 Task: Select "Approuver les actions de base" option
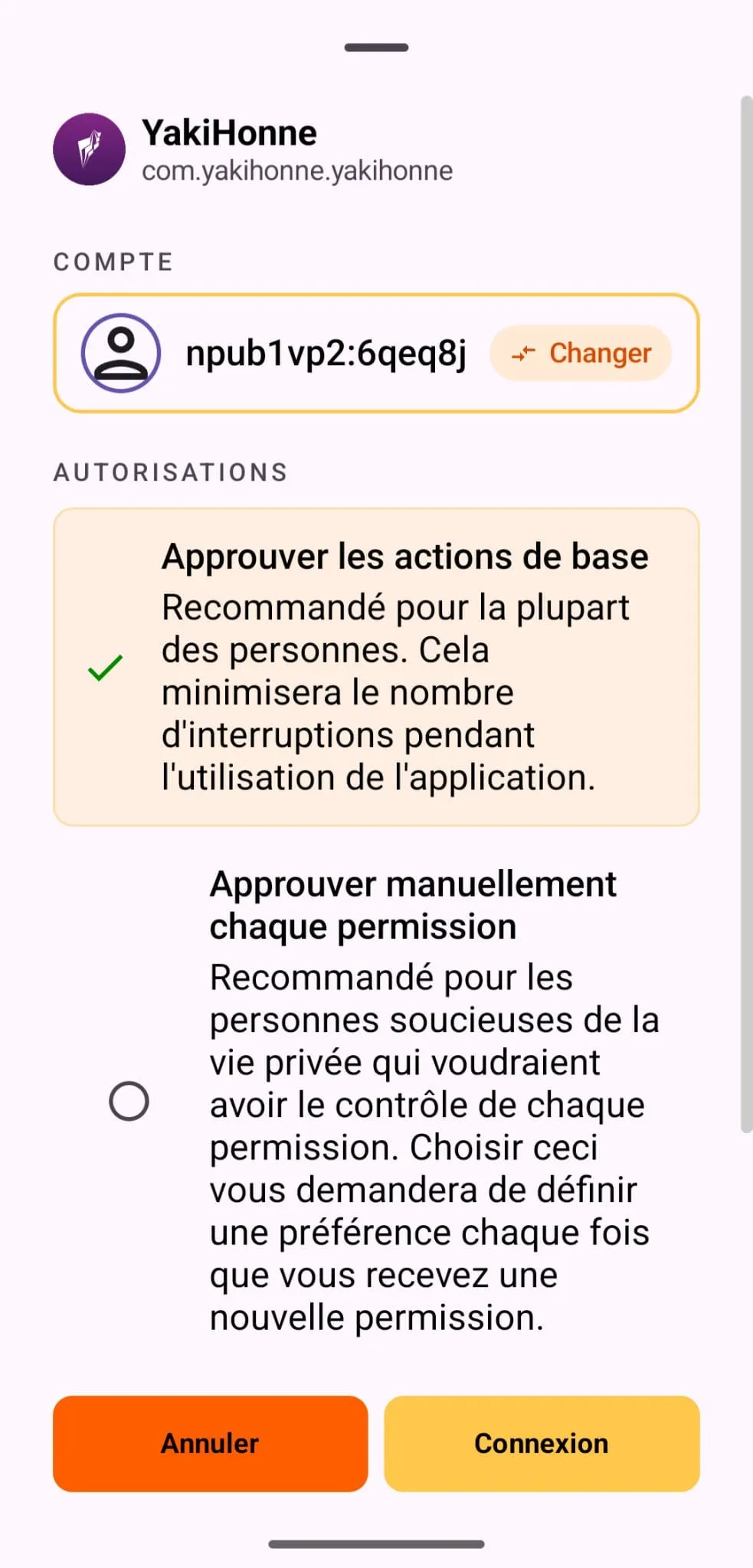pyautogui.click(x=376, y=667)
